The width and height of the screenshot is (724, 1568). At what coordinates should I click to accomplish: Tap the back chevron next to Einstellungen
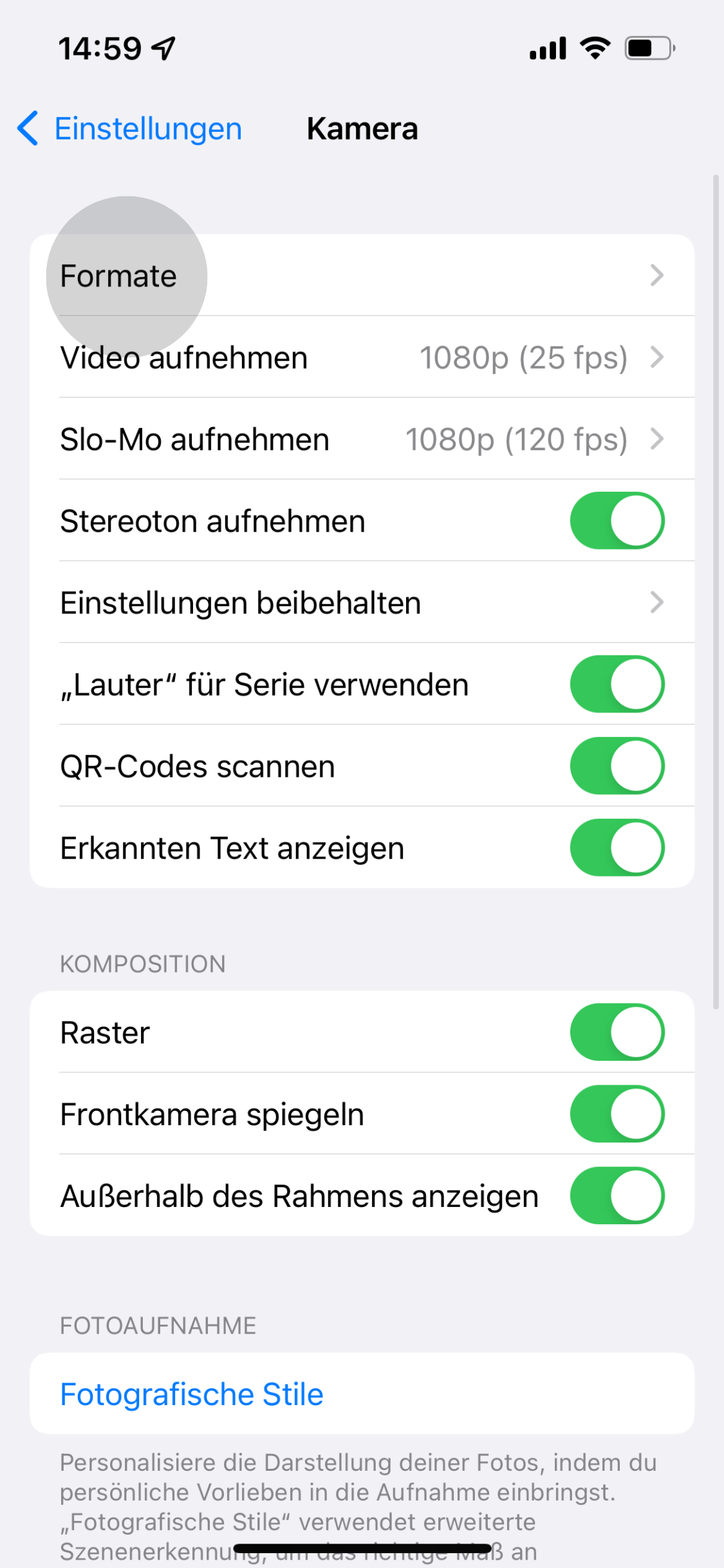(26, 128)
